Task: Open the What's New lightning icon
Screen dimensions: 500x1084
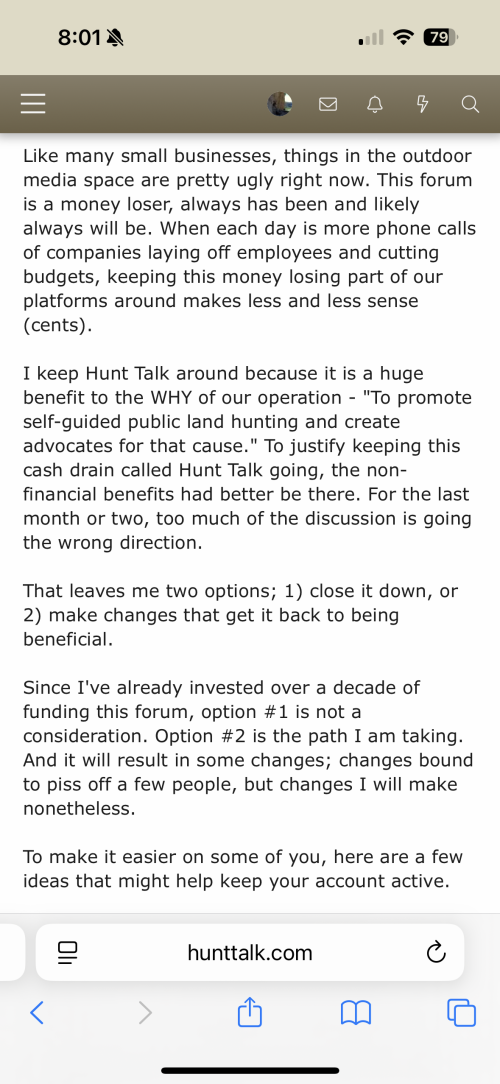Action: pos(422,104)
